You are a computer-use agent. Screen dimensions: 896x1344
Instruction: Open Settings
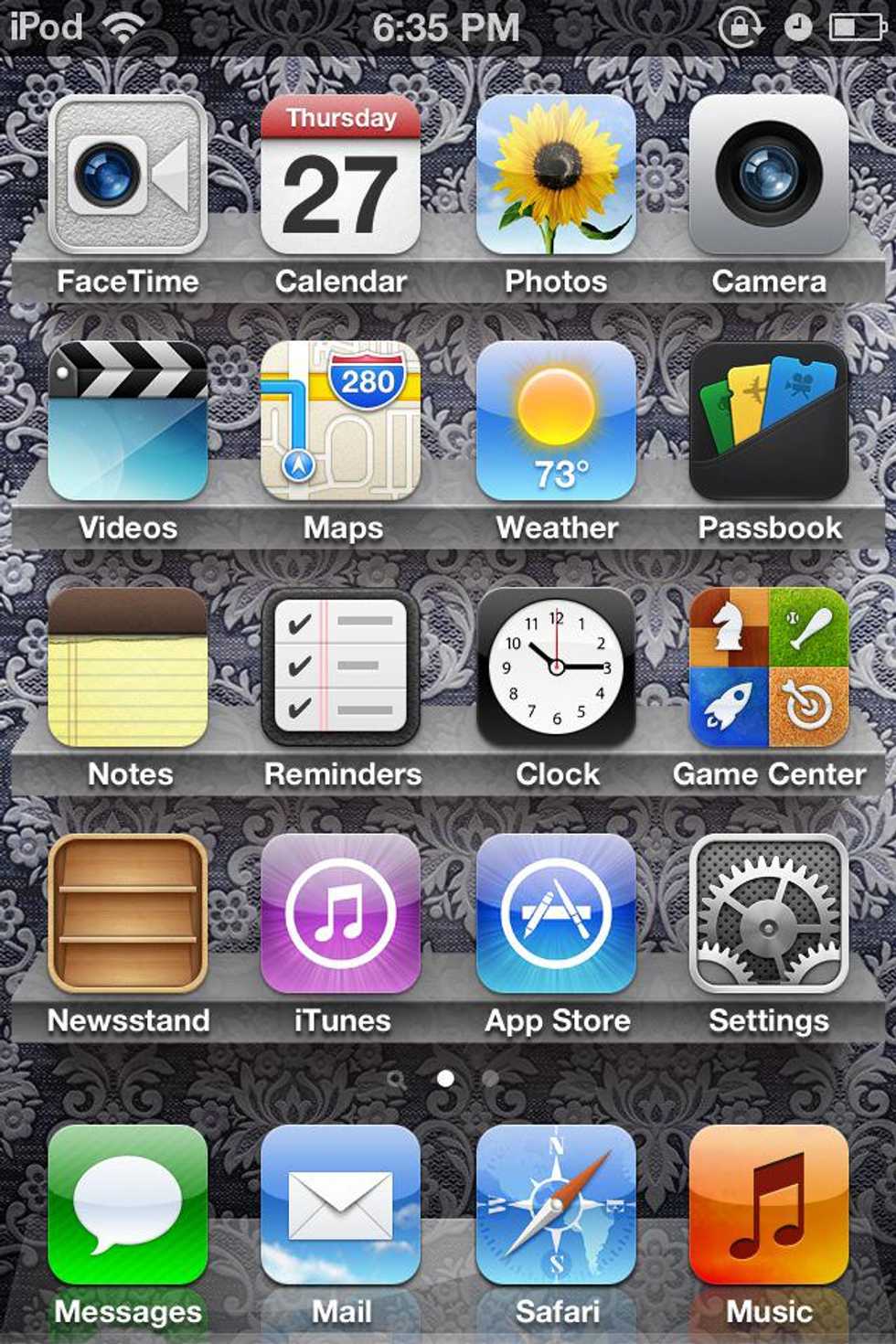[768, 913]
